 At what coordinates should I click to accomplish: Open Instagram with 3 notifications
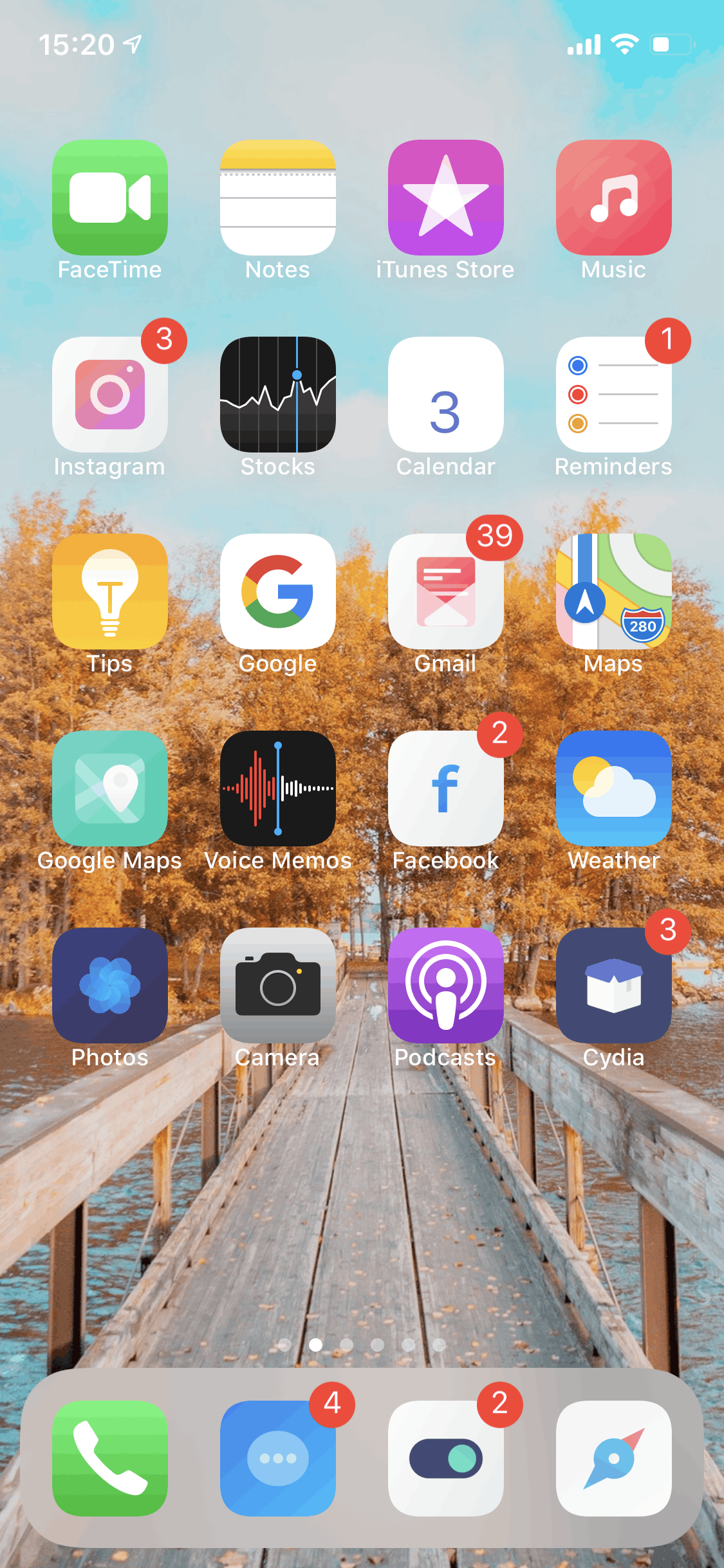tap(110, 395)
